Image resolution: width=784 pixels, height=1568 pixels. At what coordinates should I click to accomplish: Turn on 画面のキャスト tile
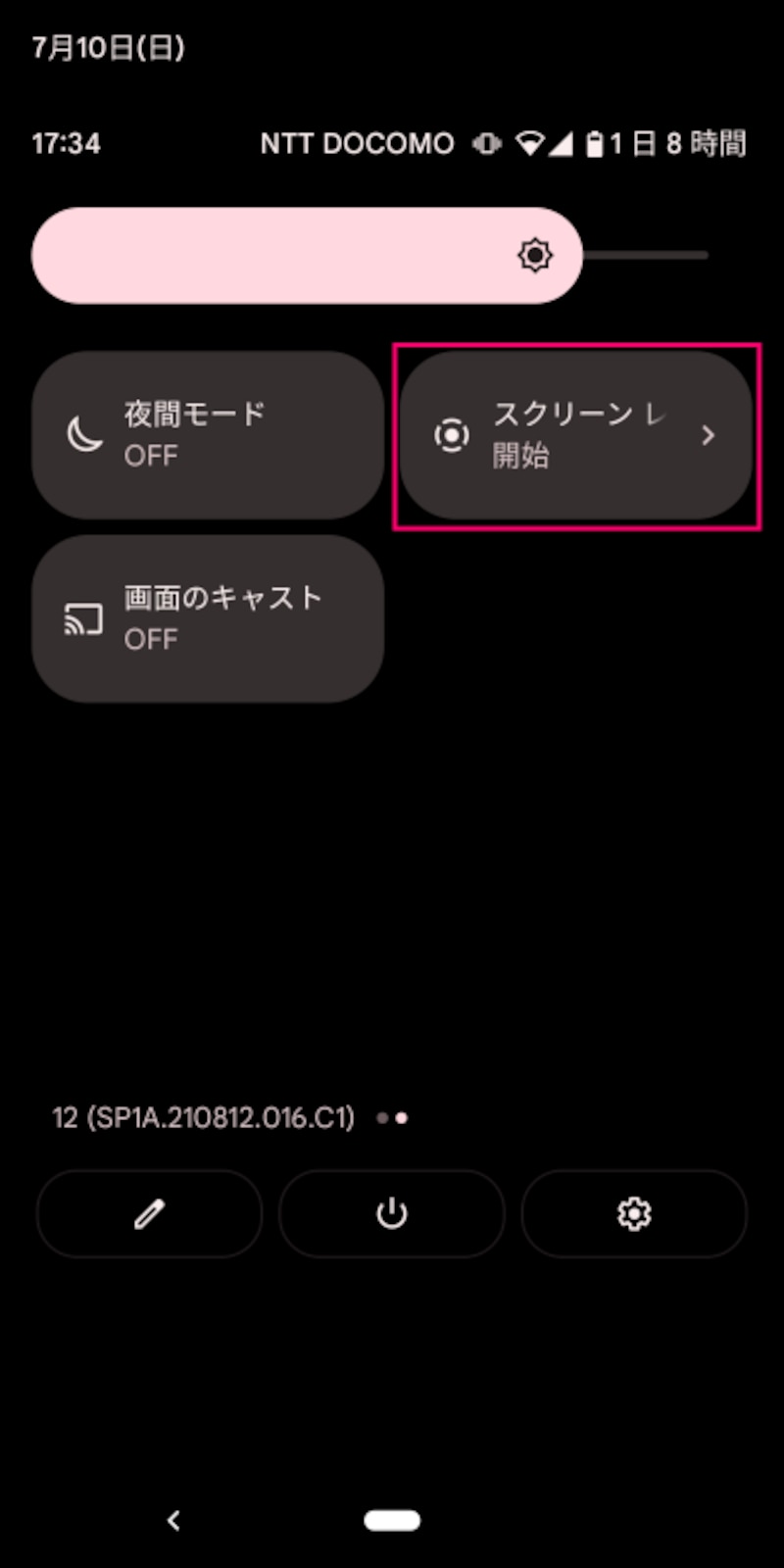[208, 618]
